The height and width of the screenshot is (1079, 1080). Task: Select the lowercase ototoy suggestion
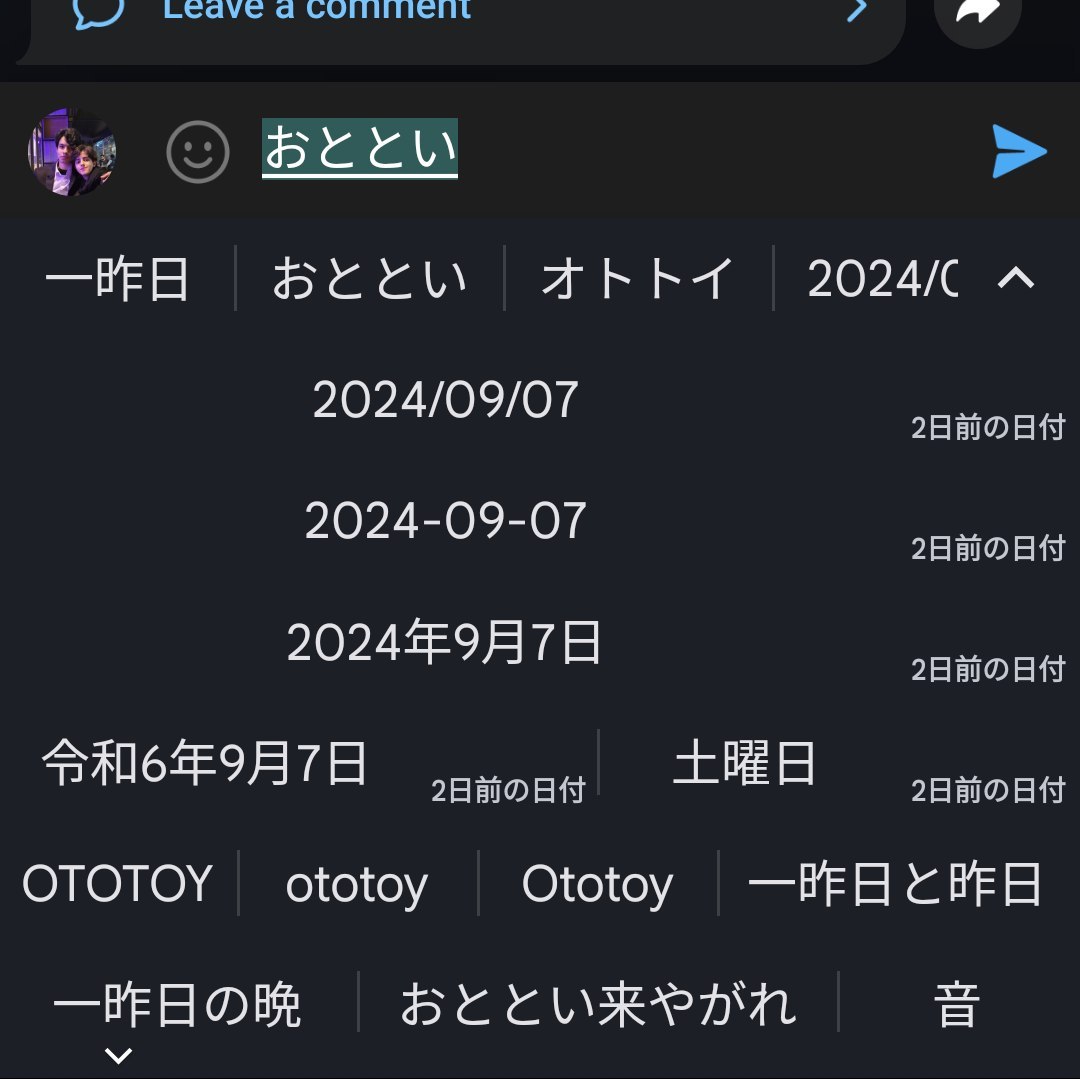[x=357, y=885]
